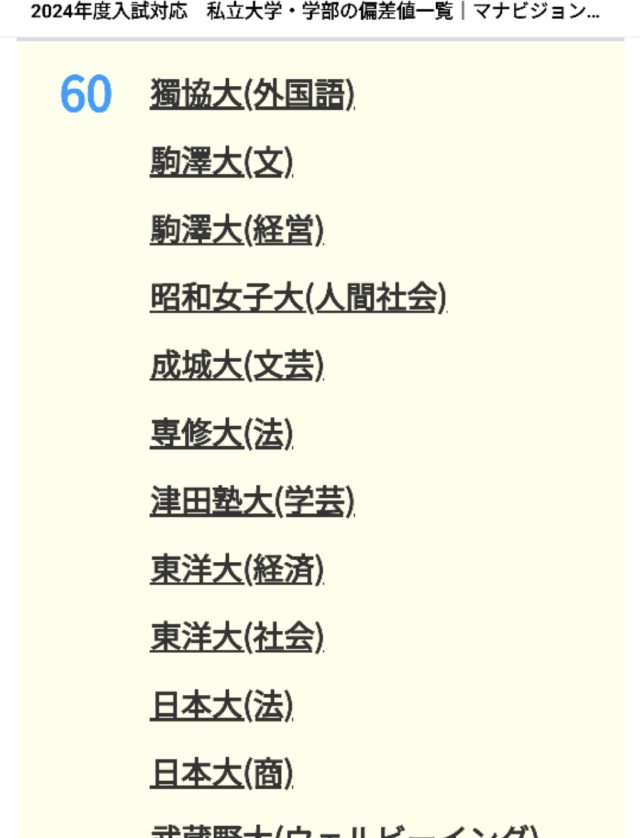Select 昭和女子大(人間社会)

[x=298, y=298]
